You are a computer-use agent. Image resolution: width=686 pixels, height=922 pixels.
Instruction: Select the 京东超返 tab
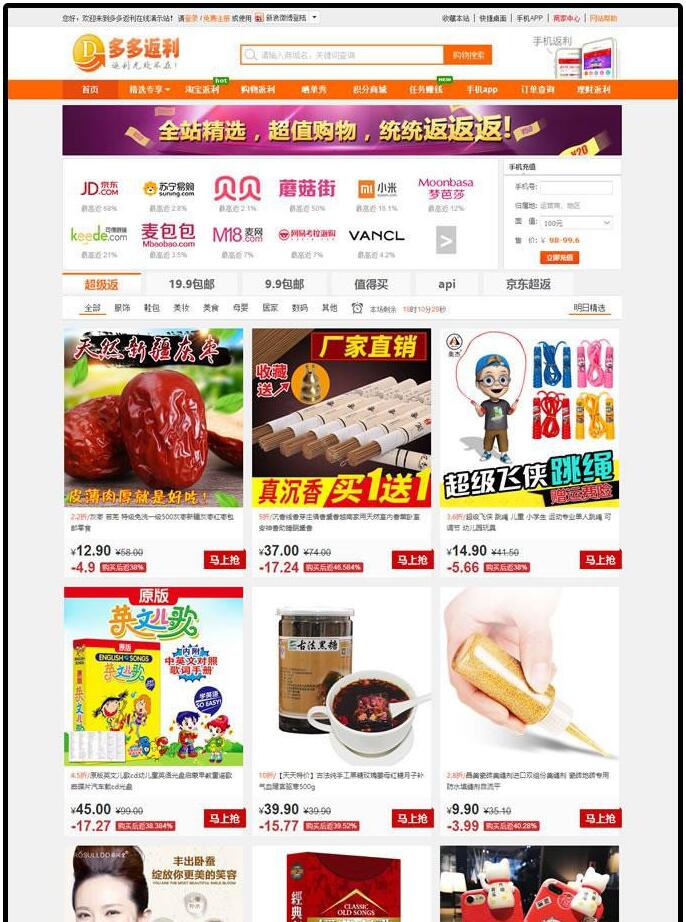527,284
